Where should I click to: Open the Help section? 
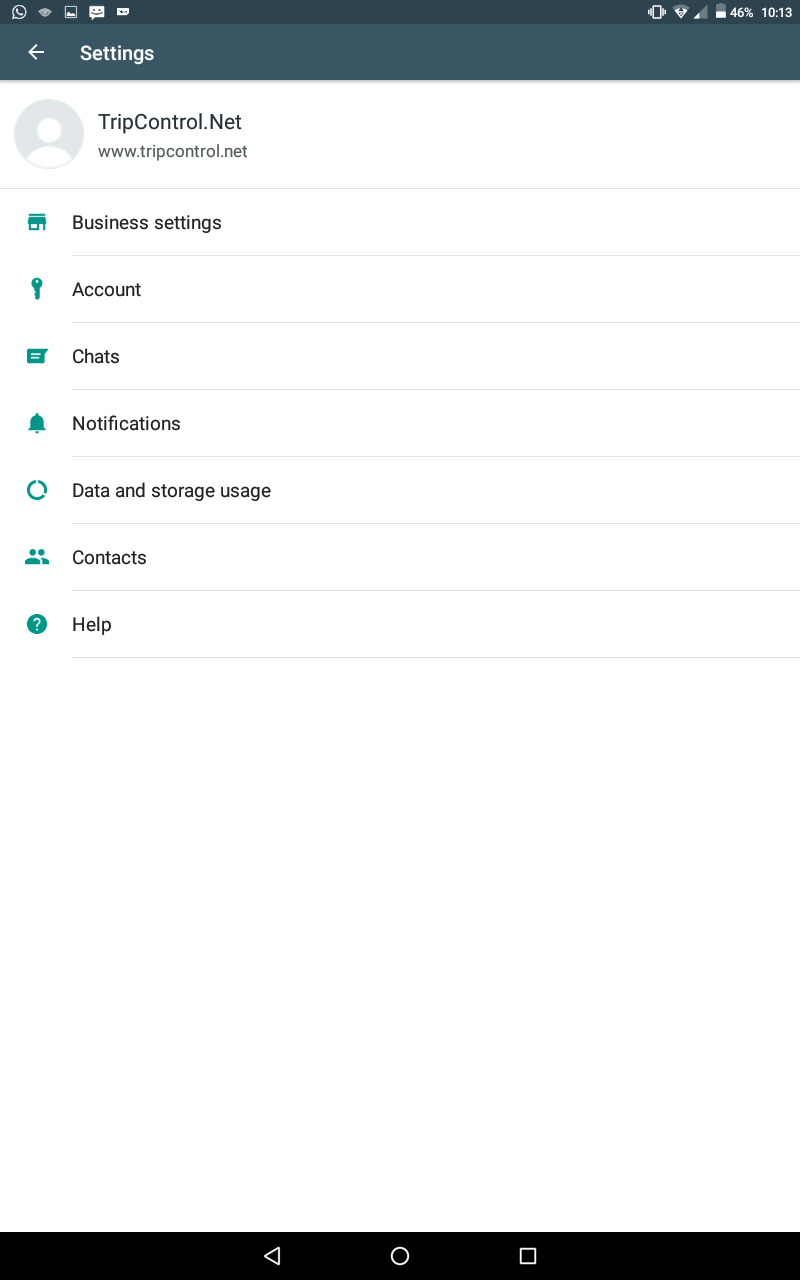[400, 624]
